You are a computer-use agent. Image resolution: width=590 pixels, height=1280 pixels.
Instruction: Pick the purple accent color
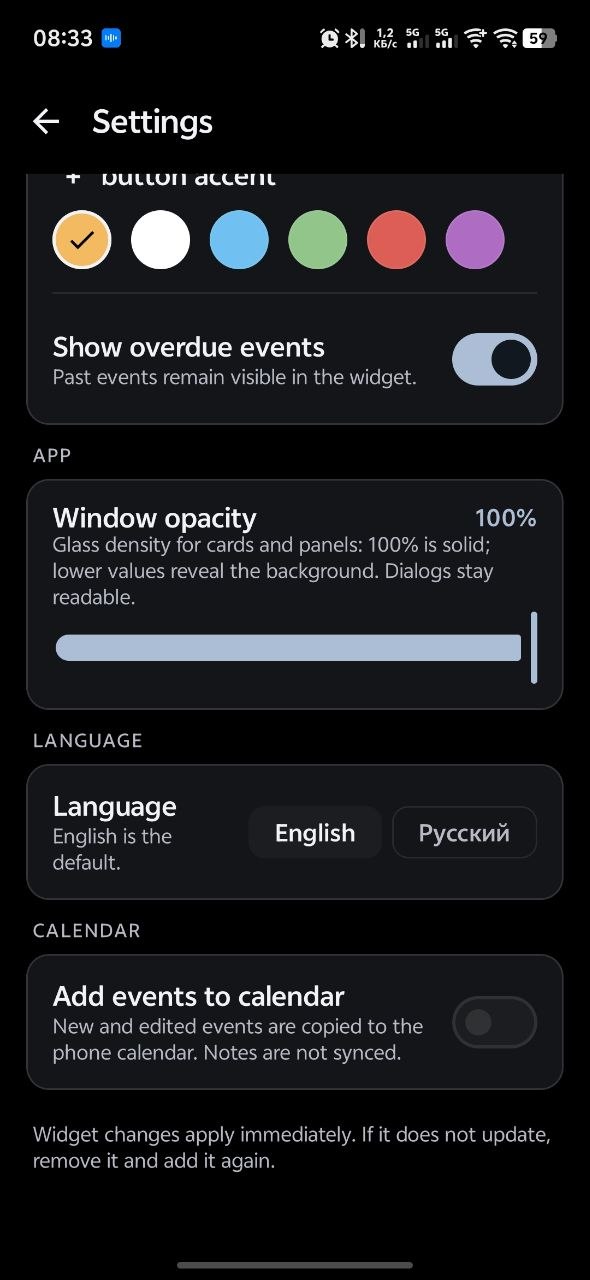(x=475, y=240)
